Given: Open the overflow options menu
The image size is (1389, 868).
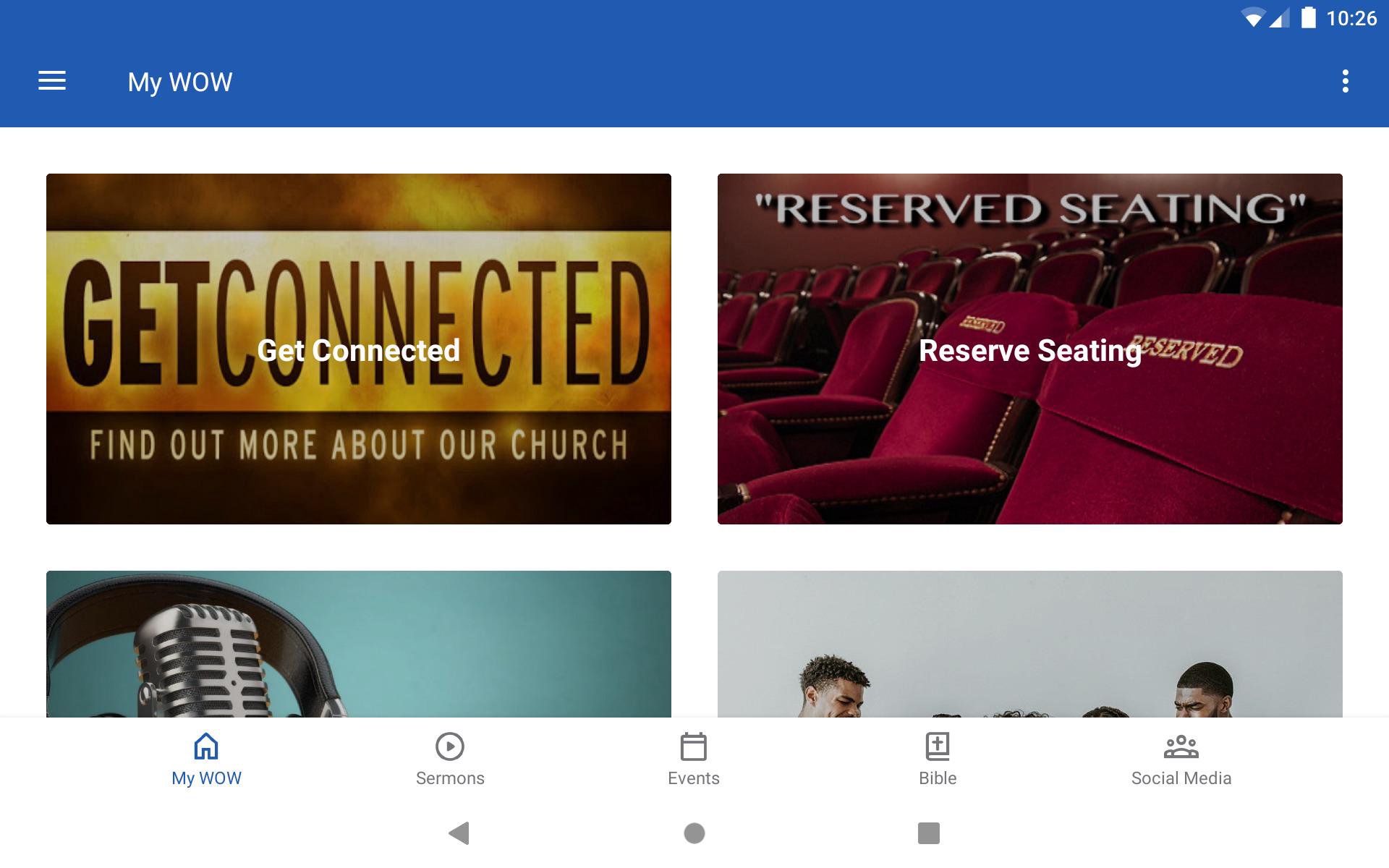Looking at the screenshot, I should pyautogui.click(x=1345, y=81).
